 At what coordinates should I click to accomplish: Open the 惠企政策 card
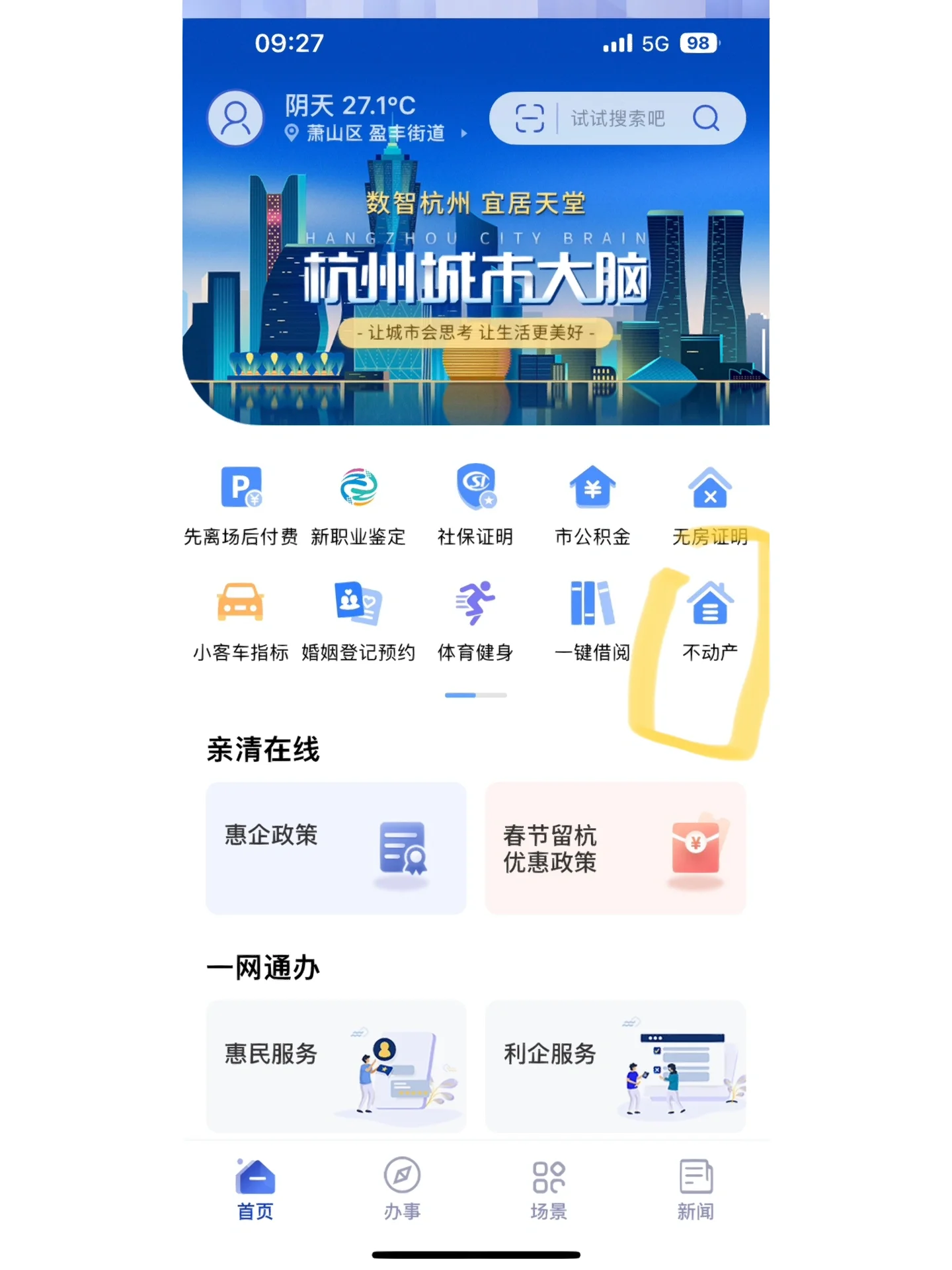[336, 848]
